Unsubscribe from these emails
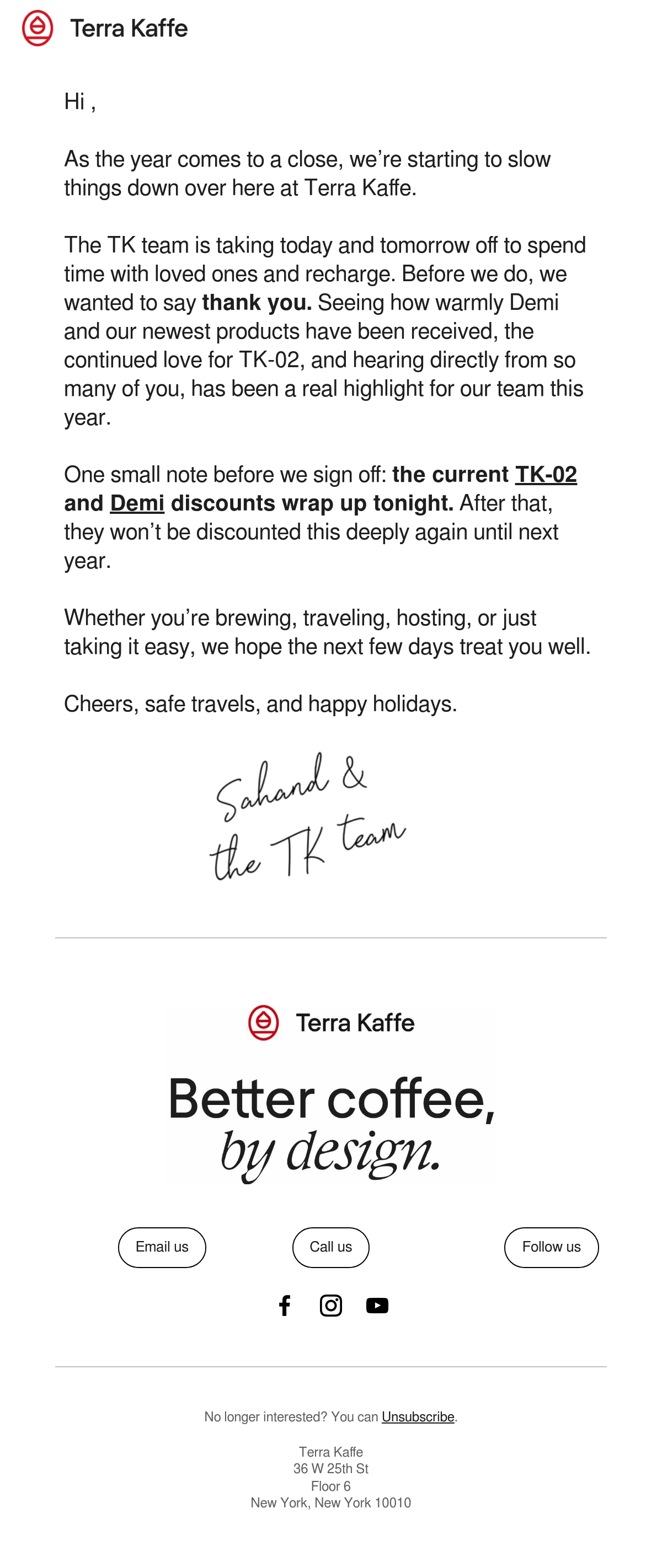This screenshot has width=662, height=1568. pyautogui.click(x=418, y=1417)
